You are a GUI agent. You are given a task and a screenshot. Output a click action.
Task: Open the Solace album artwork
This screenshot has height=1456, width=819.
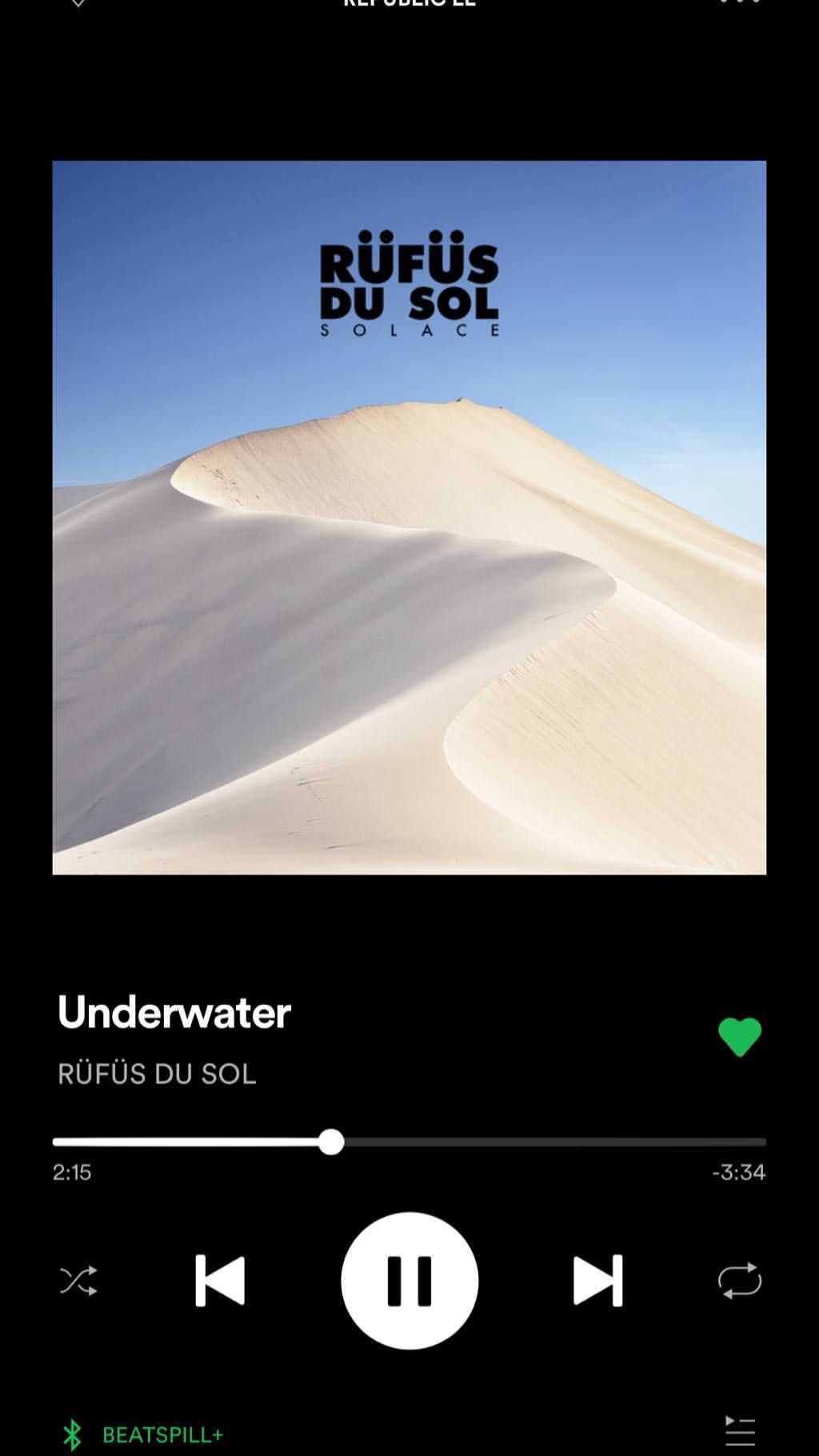[x=409, y=518]
